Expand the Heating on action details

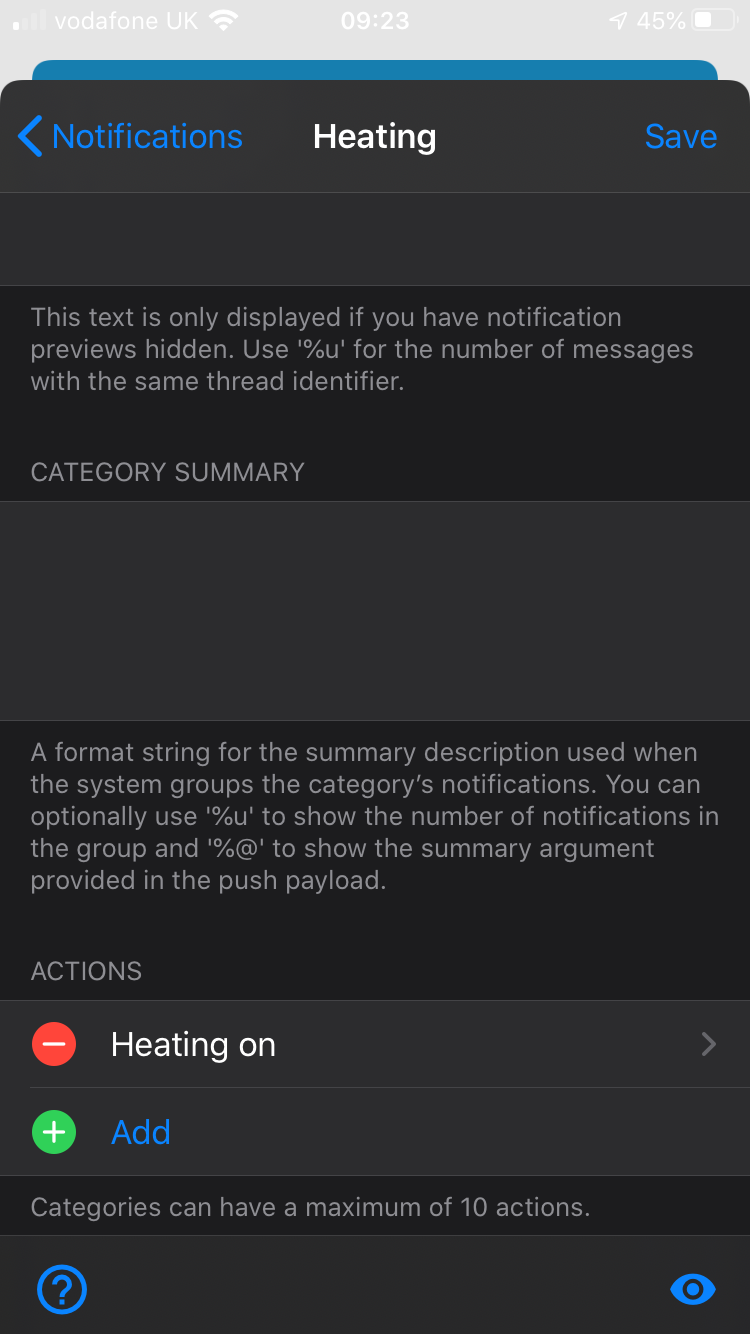click(708, 1043)
